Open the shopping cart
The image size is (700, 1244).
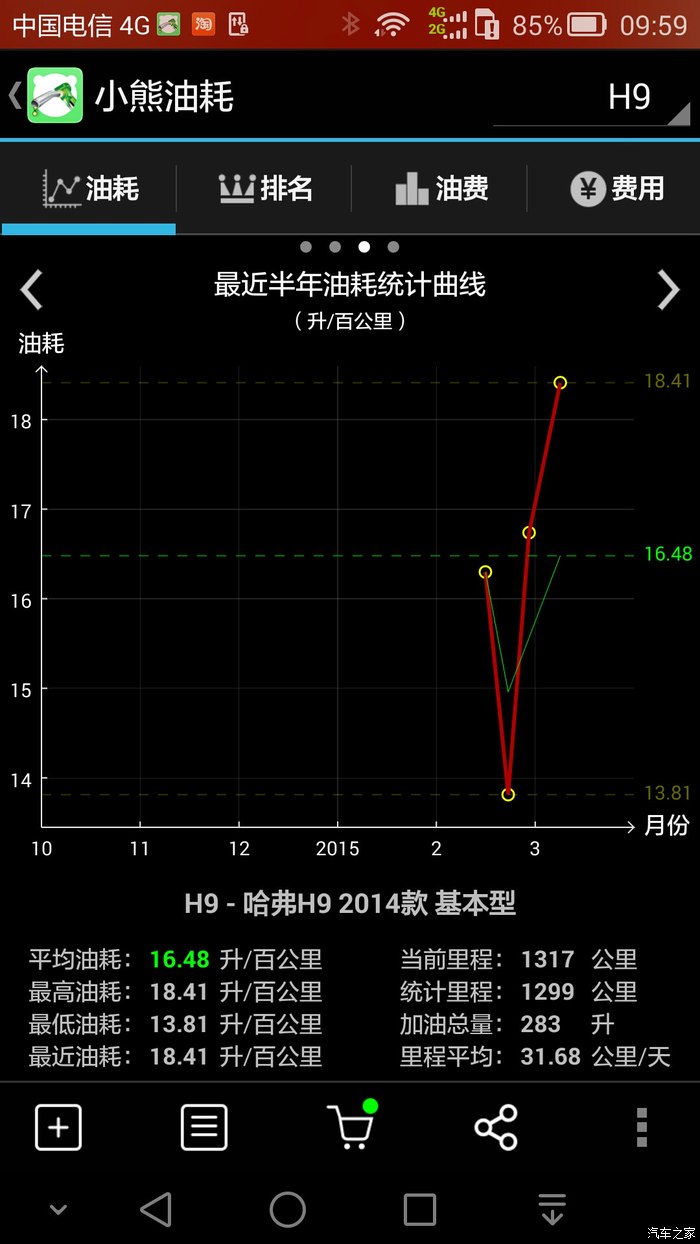pos(350,1127)
